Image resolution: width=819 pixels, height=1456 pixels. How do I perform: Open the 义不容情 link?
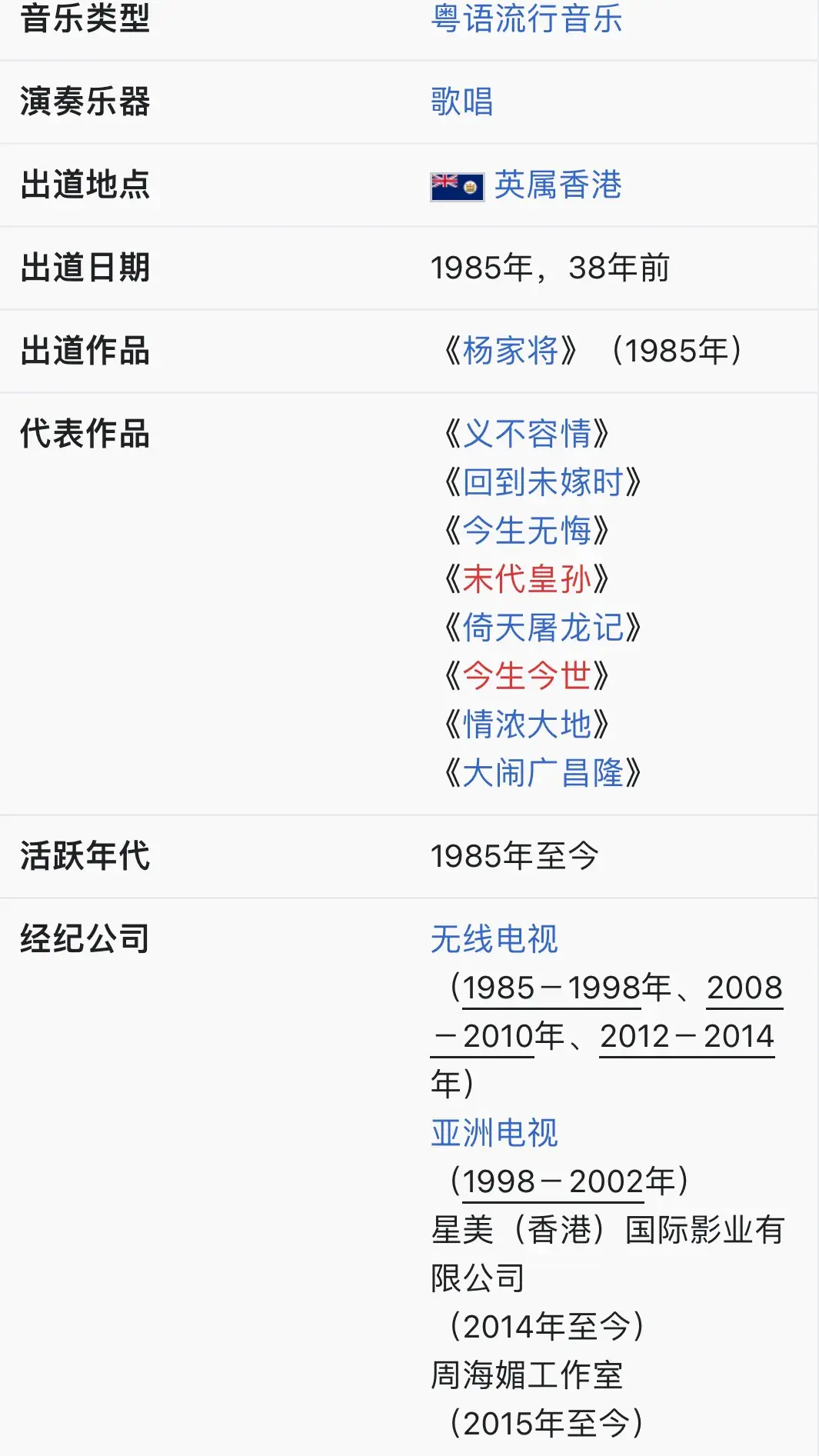pyautogui.click(x=527, y=434)
